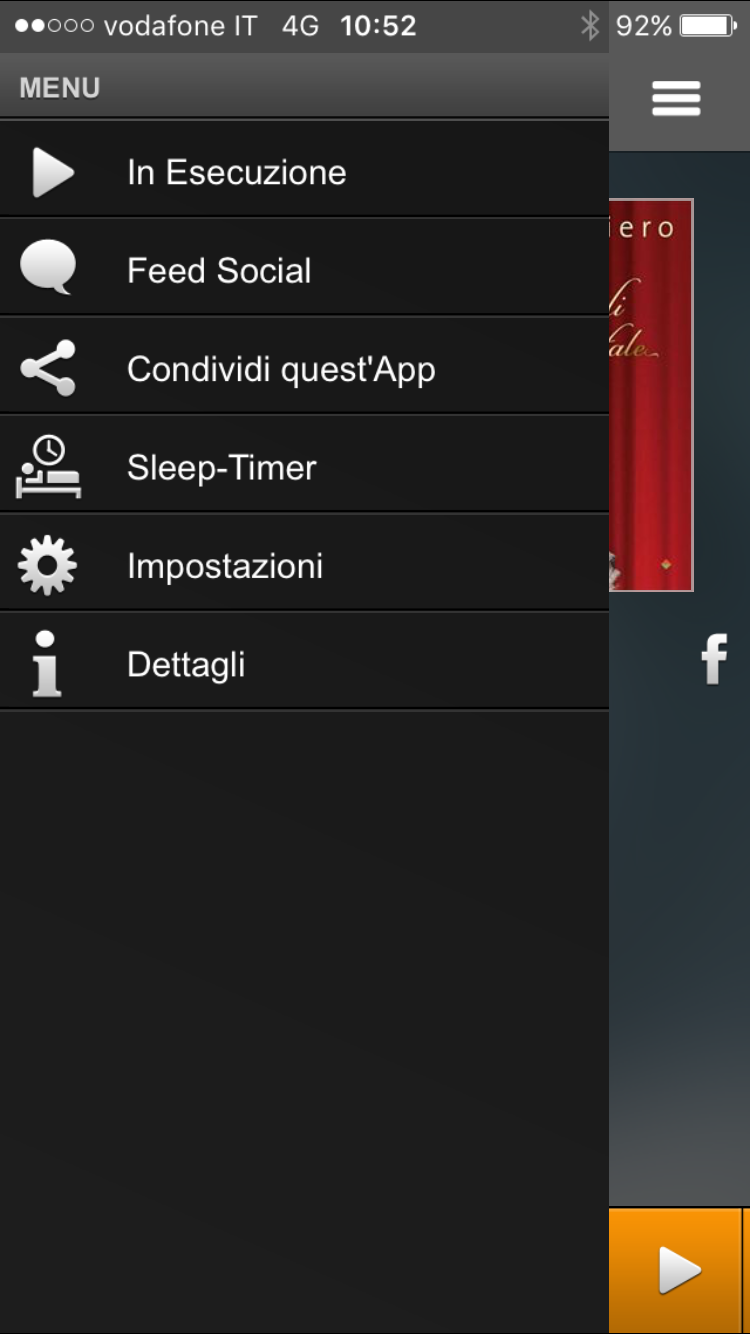Click the Dettagli info icon
The height and width of the screenshot is (1334, 750).
[47, 661]
